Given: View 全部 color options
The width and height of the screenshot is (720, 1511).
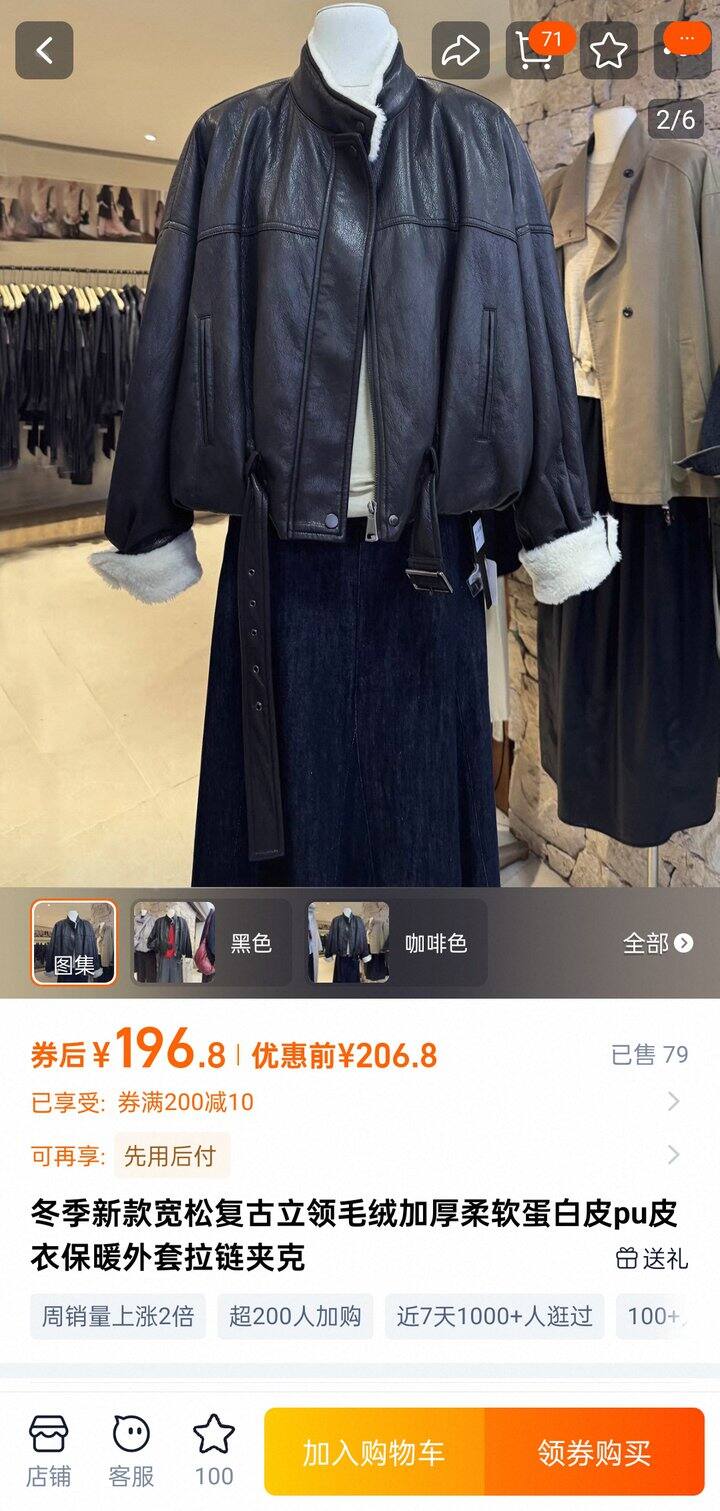Looking at the screenshot, I should pyautogui.click(x=657, y=943).
